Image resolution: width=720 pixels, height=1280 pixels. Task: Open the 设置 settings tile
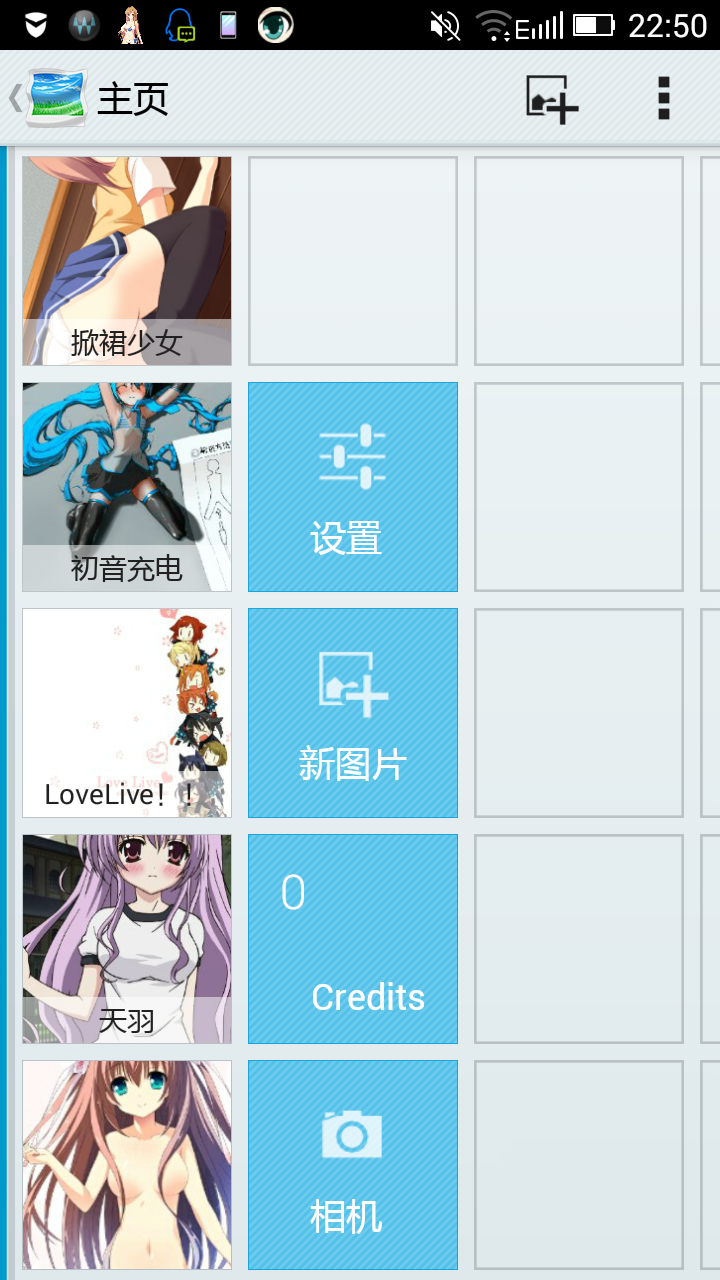pyautogui.click(x=352, y=487)
